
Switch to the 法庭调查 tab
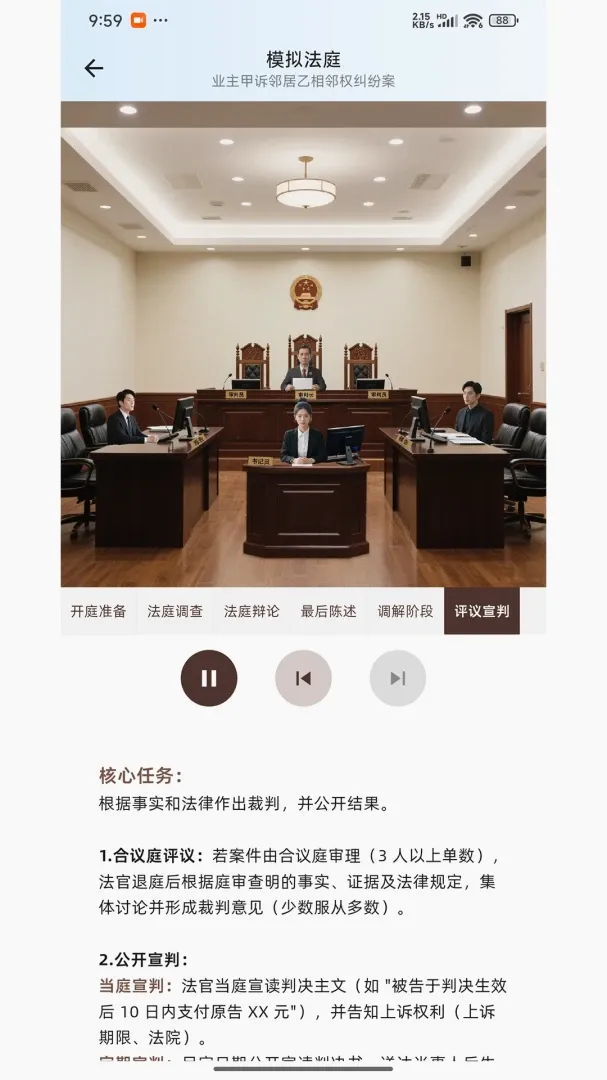175,611
